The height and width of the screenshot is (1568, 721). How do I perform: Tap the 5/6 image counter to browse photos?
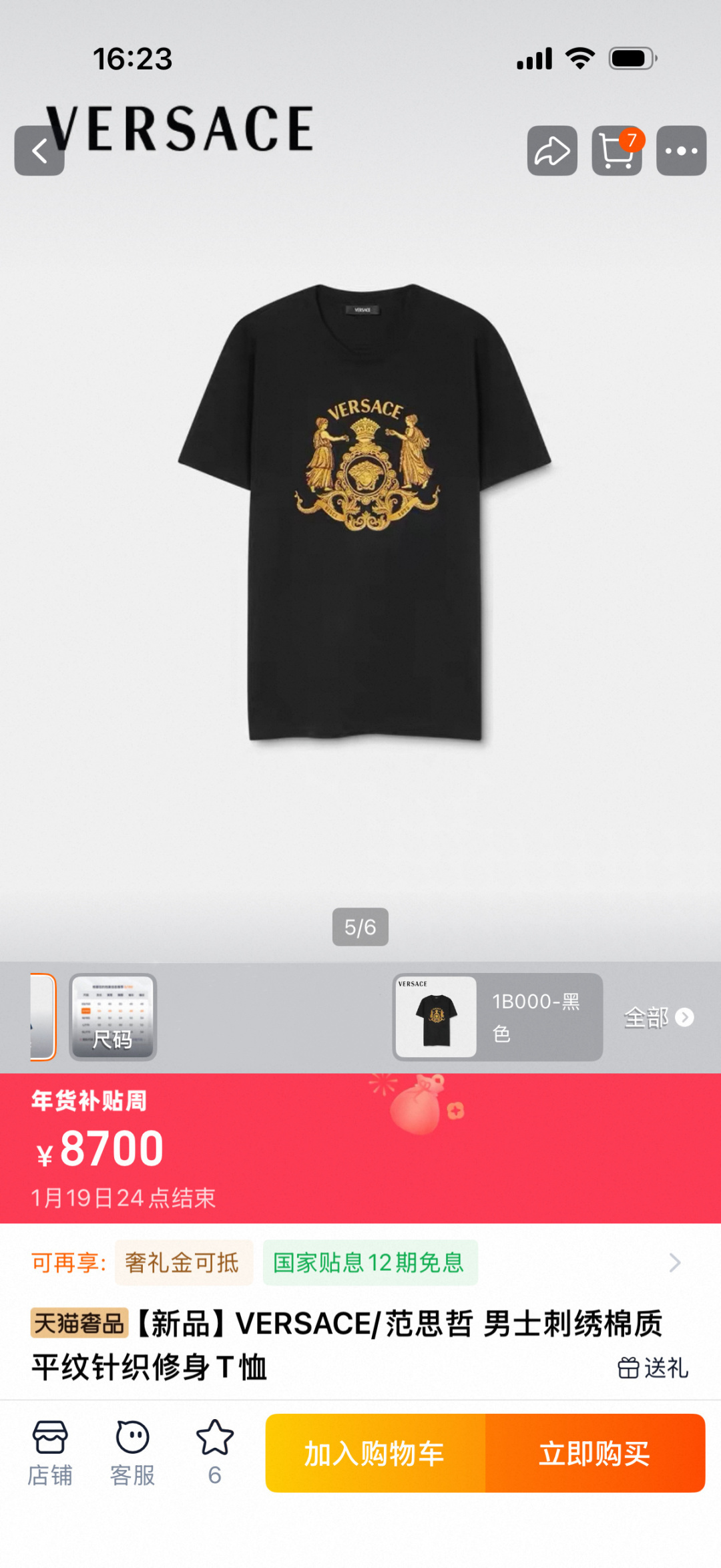(x=360, y=926)
